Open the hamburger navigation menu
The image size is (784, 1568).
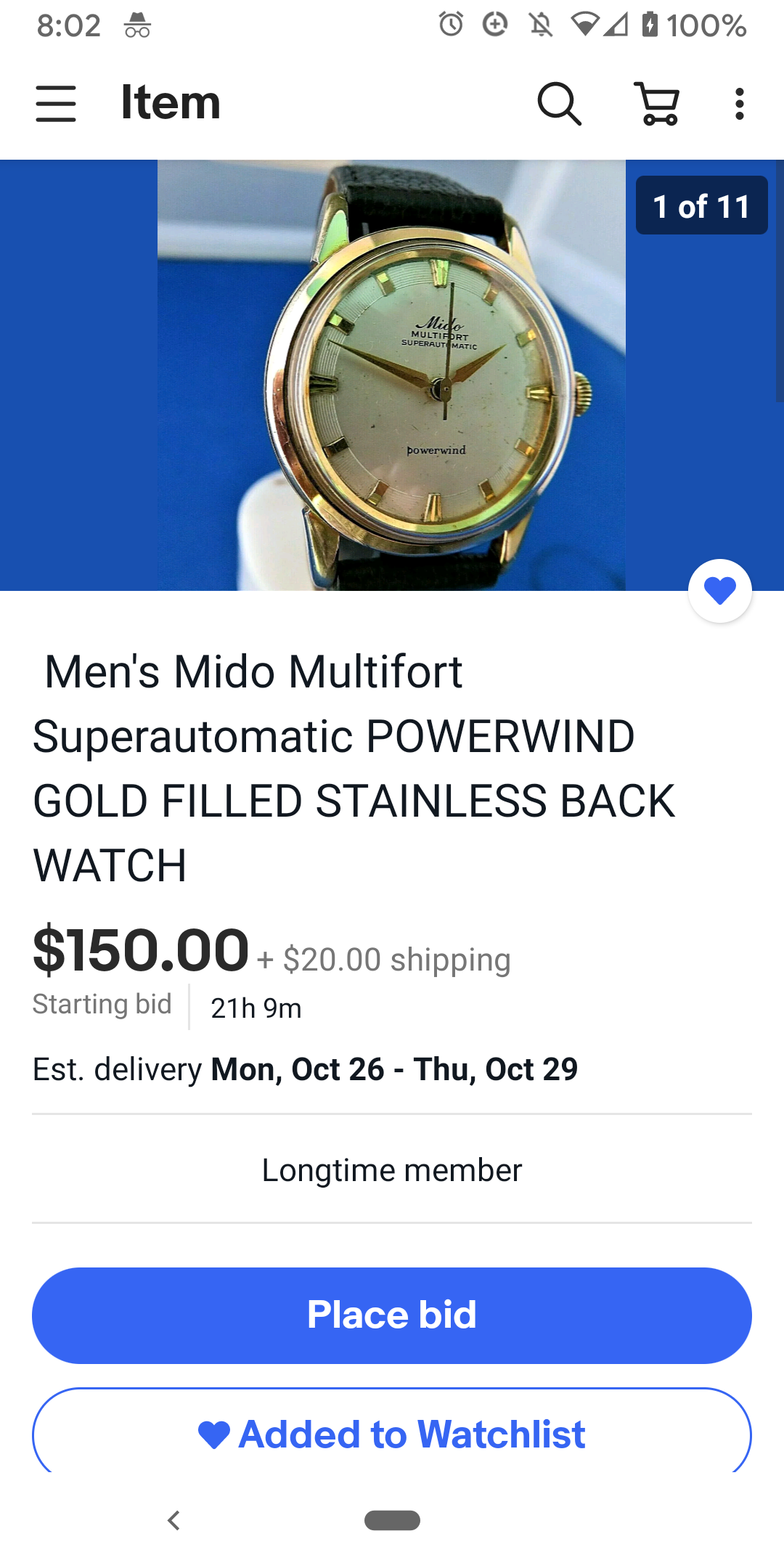coord(56,103)
